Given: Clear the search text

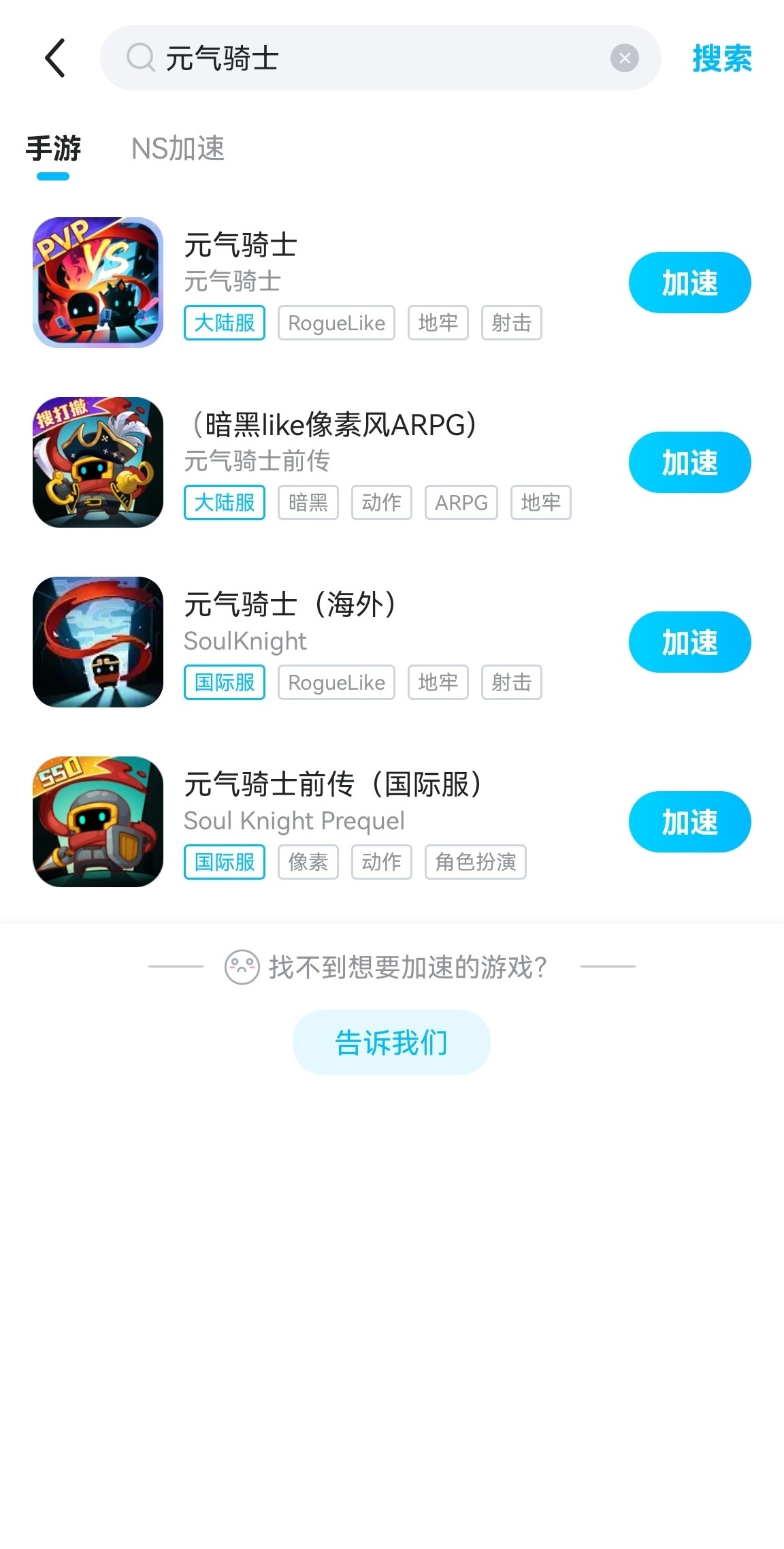Looking at the screenshot, I should coord(624,58).
